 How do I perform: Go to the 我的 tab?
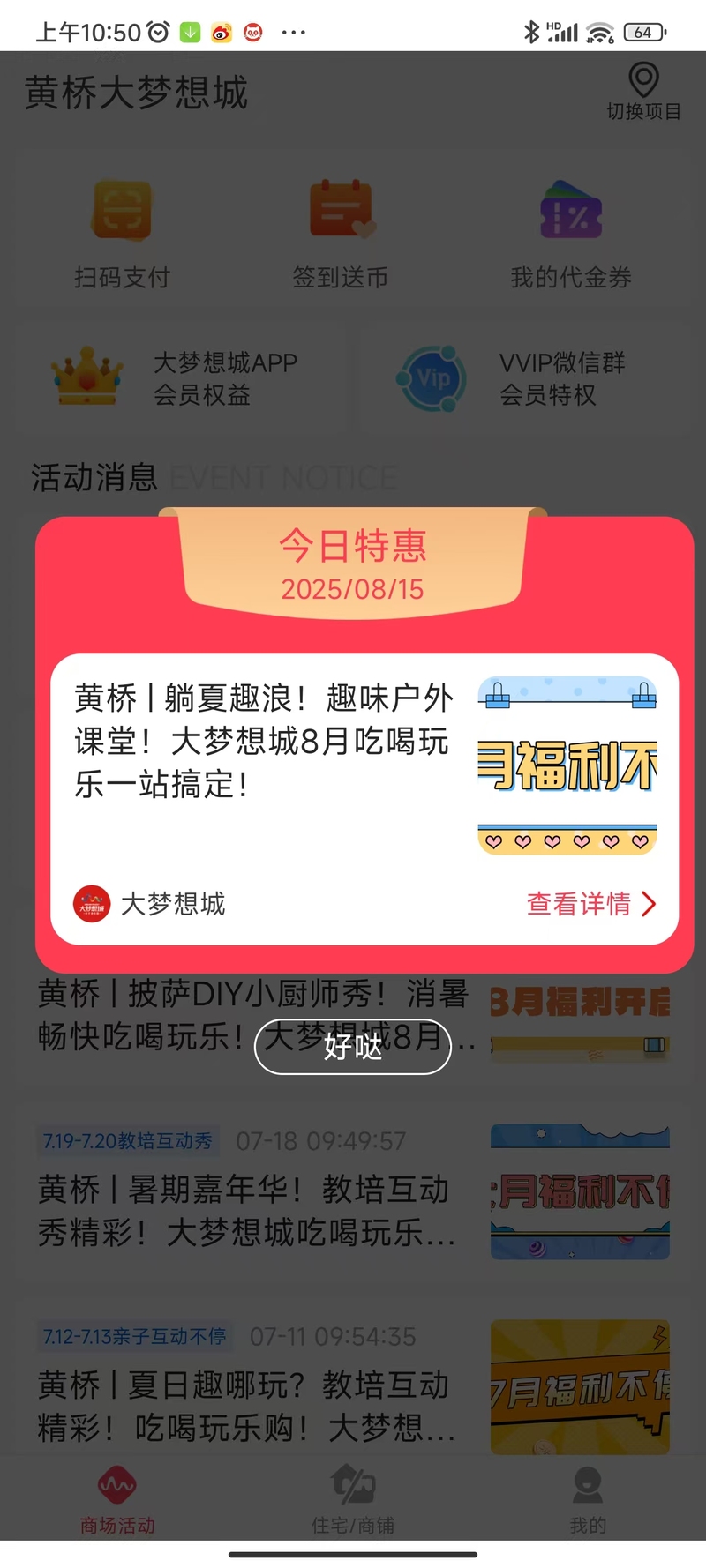click(x=587, y=1501)
